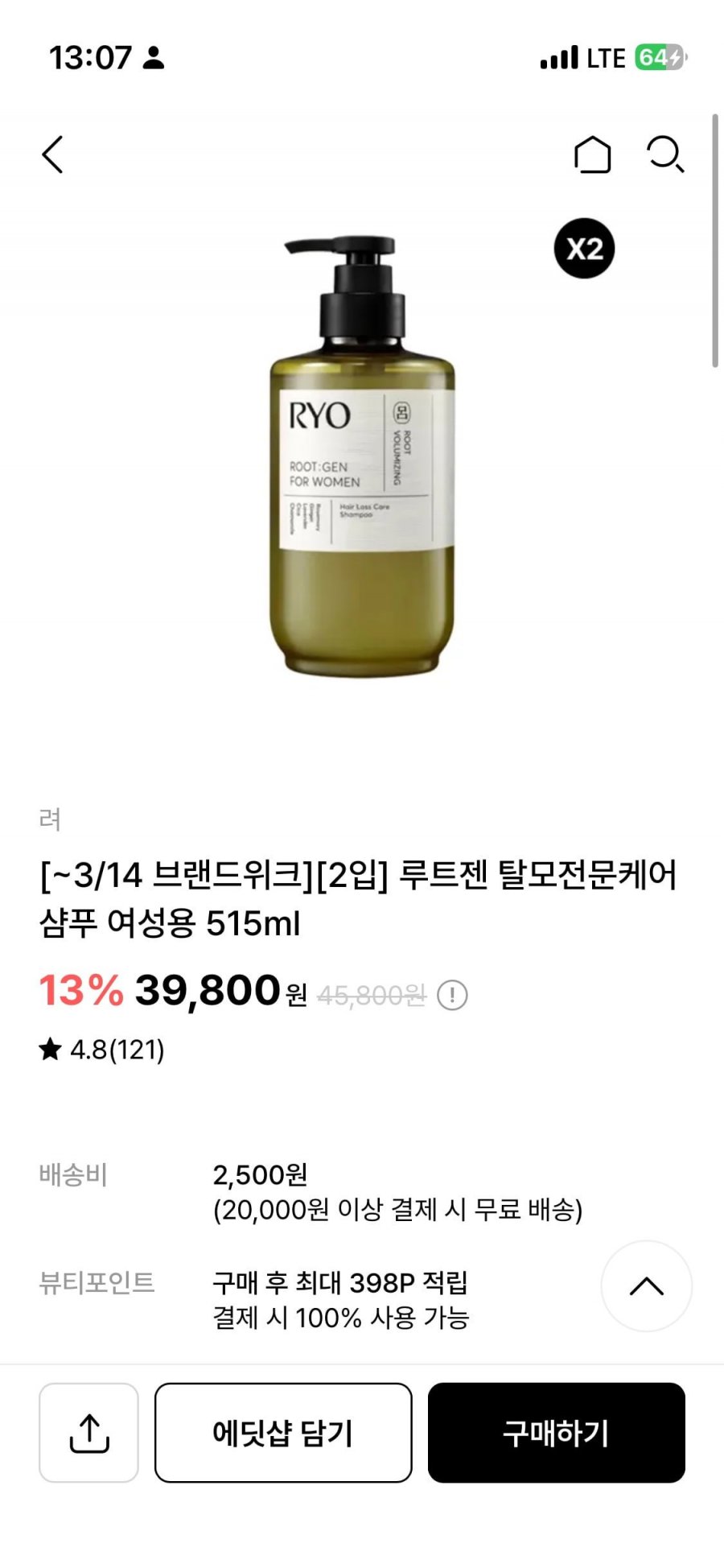
Task: Jump to top with the up-arrow button
Action: coord(647,1285)
